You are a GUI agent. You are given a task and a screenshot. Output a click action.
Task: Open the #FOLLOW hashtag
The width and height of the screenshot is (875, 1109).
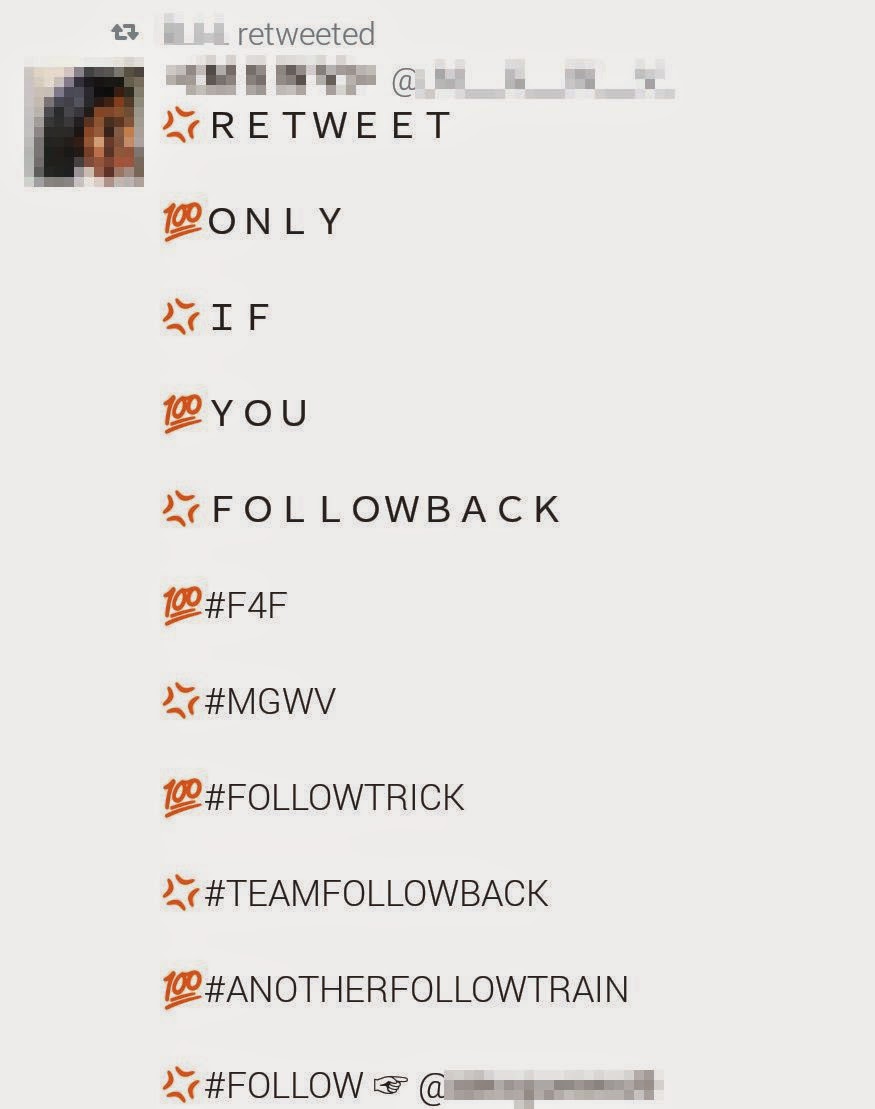point(284,1085)
